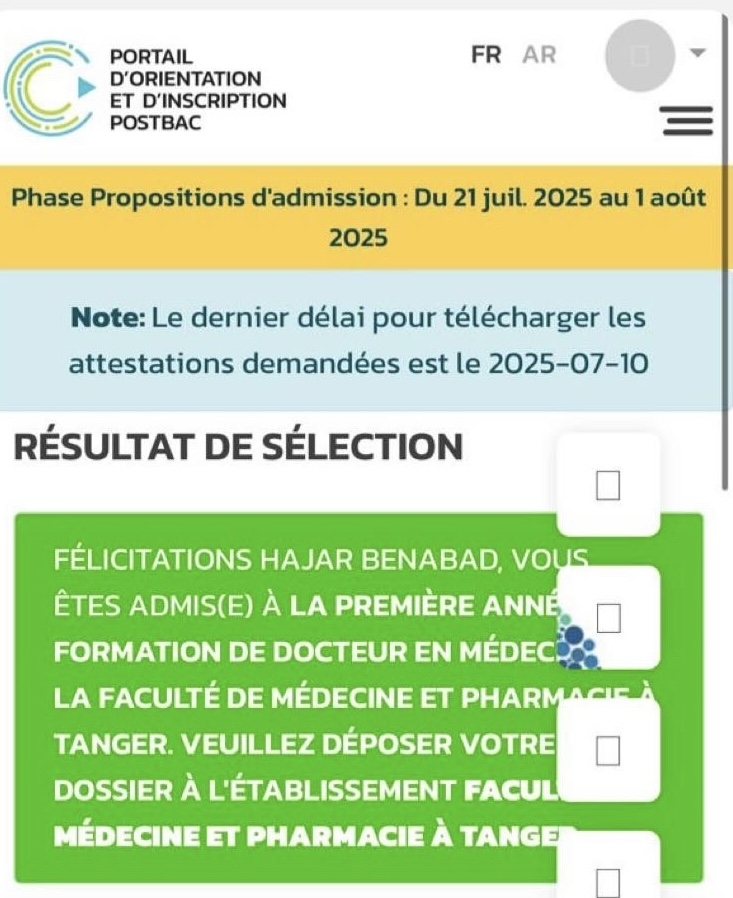The height and width of the screenshot is (898, 733).
Task: Open the hamburger navigation menu
Action: tap(687, 122)
